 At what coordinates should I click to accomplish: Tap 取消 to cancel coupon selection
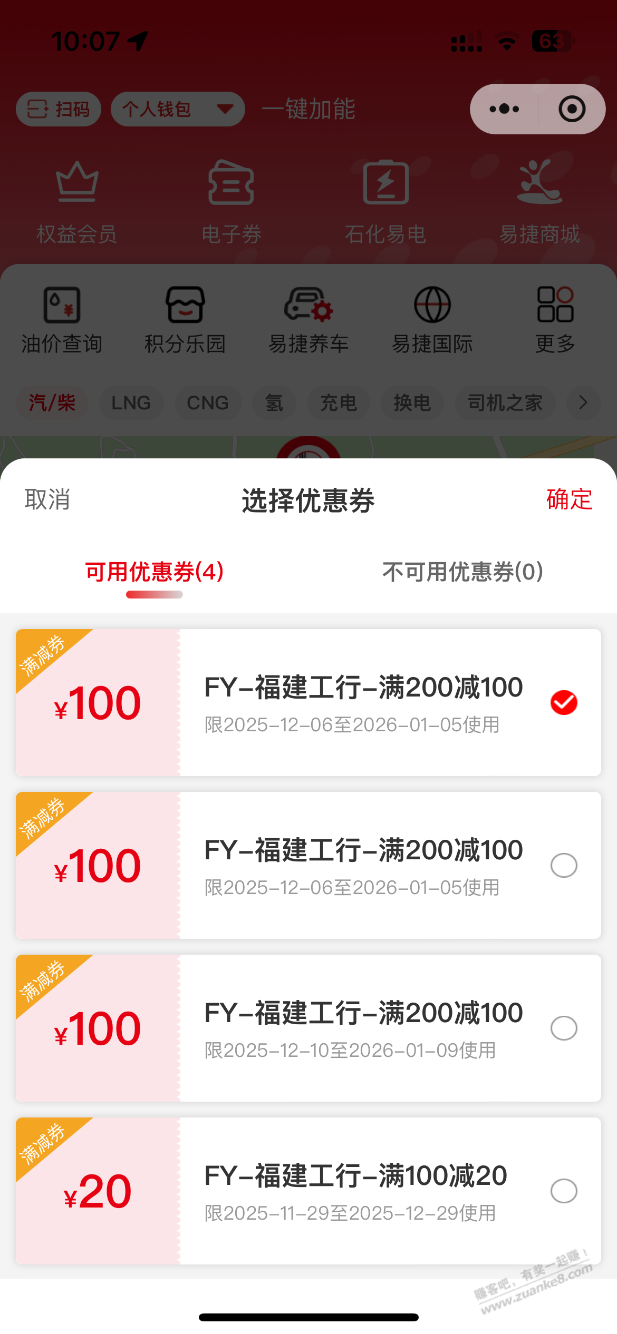(x=47, y=500)
